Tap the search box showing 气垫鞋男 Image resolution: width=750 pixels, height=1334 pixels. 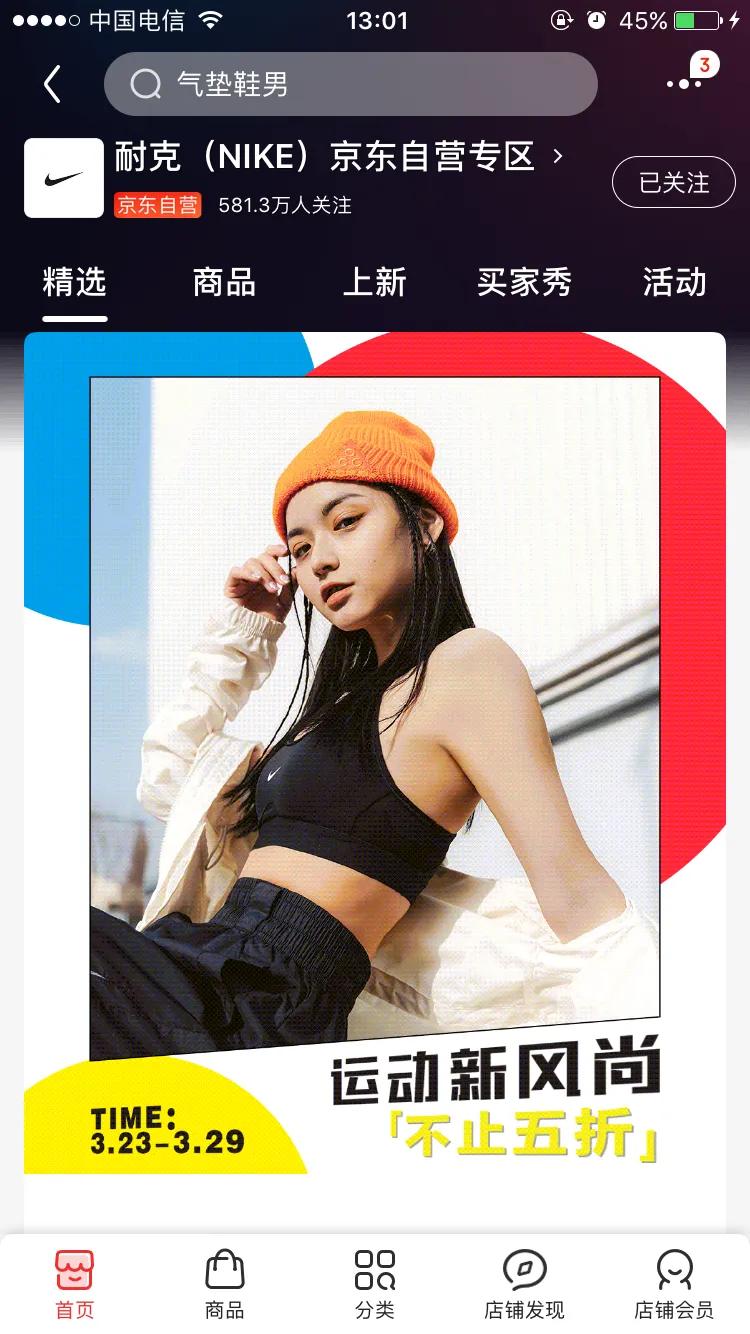pyautogui.click(x=350, y=85)
